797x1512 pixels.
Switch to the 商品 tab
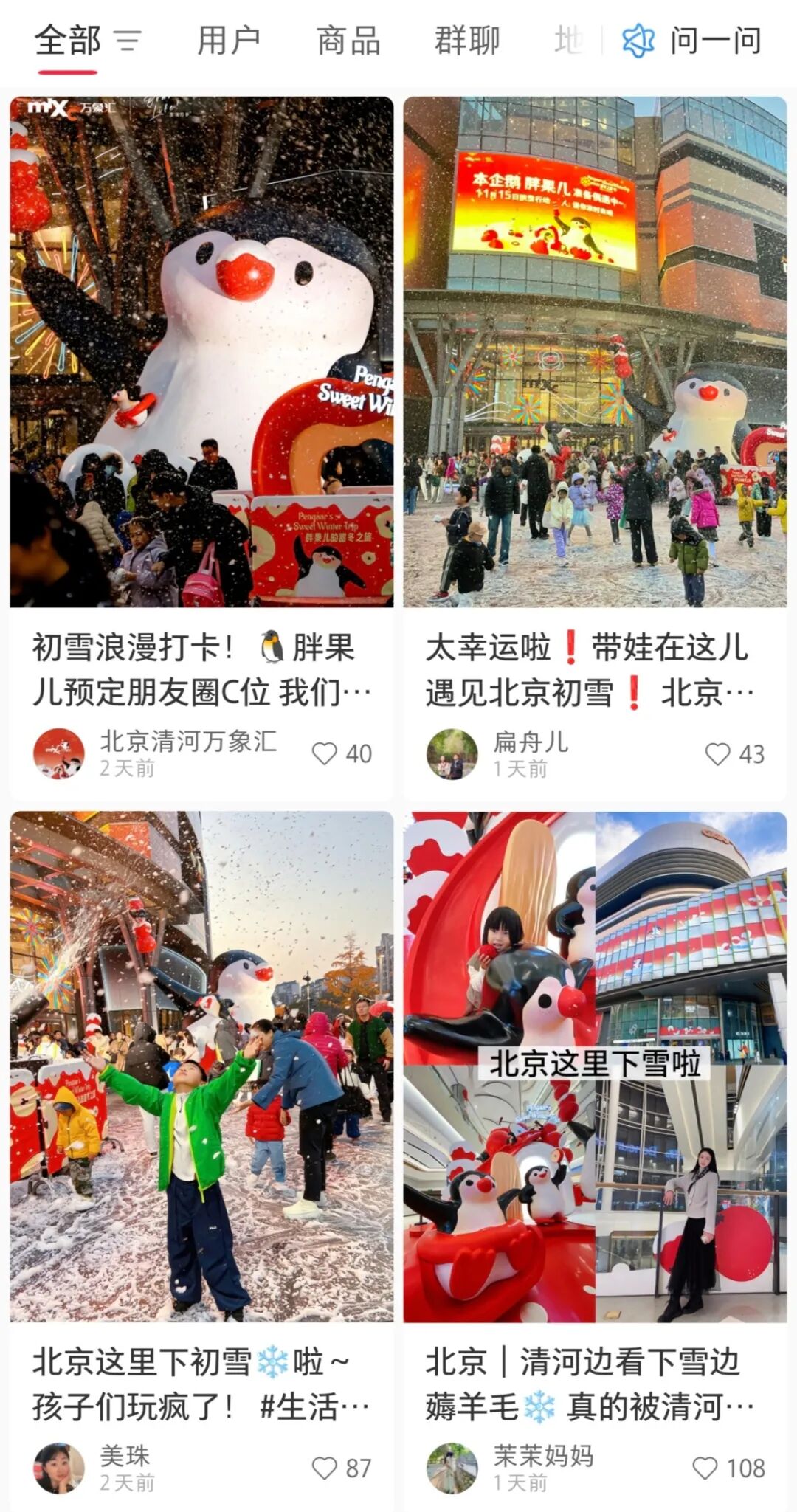[x=348, y=41]
